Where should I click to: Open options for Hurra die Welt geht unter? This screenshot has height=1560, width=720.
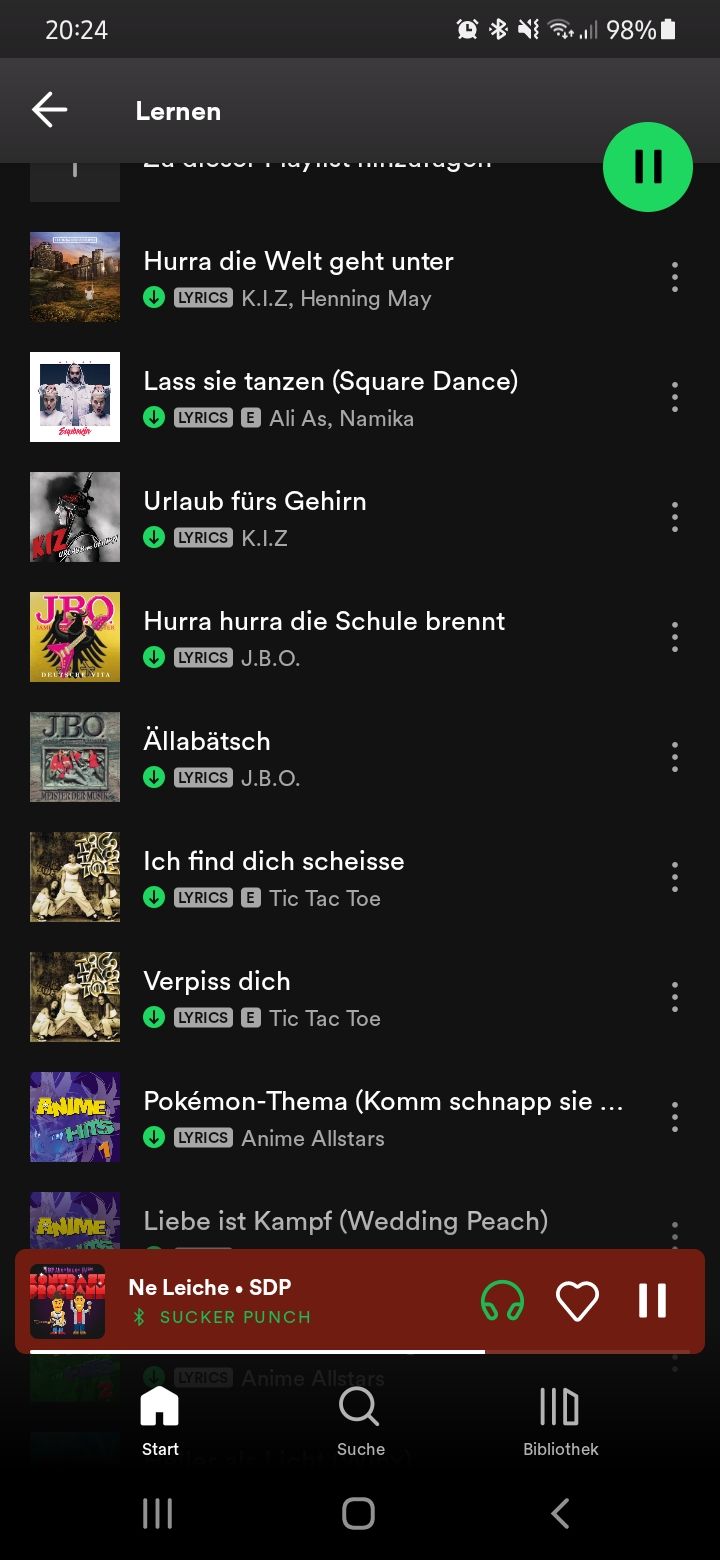675,277
